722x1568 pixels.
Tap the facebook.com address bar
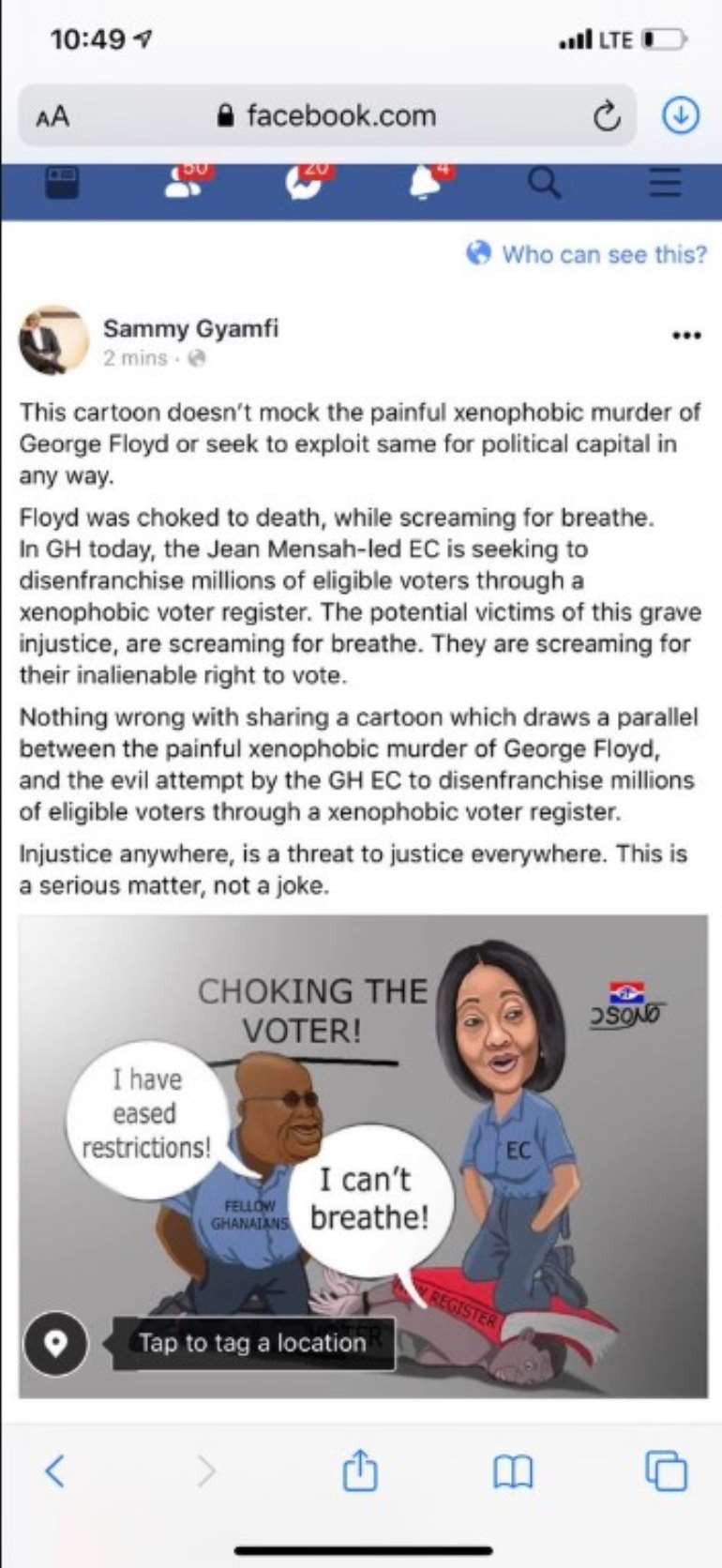[x=327, y=115]
